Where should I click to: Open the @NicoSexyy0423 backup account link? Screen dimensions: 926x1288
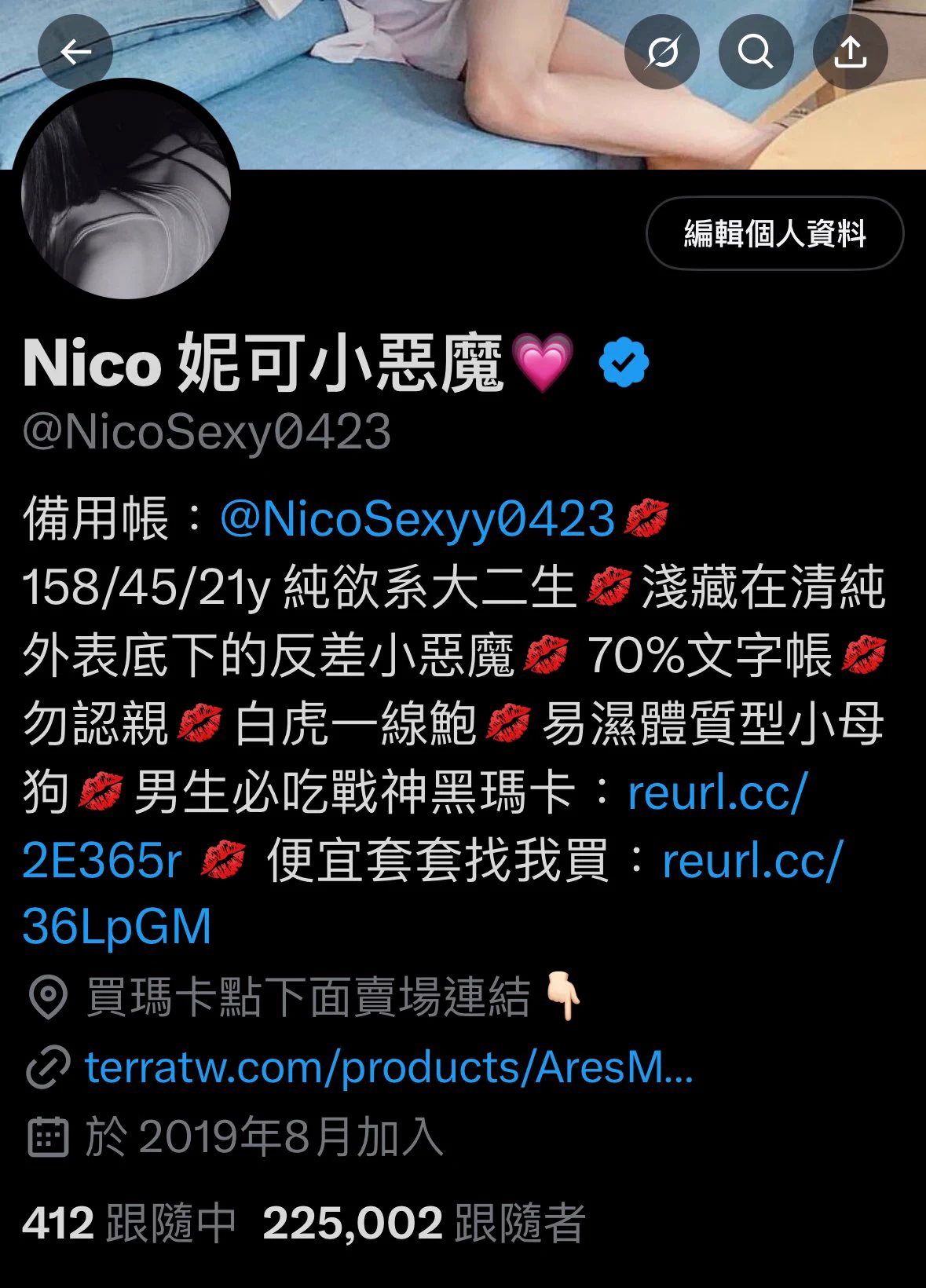click(x=417, y=519)
